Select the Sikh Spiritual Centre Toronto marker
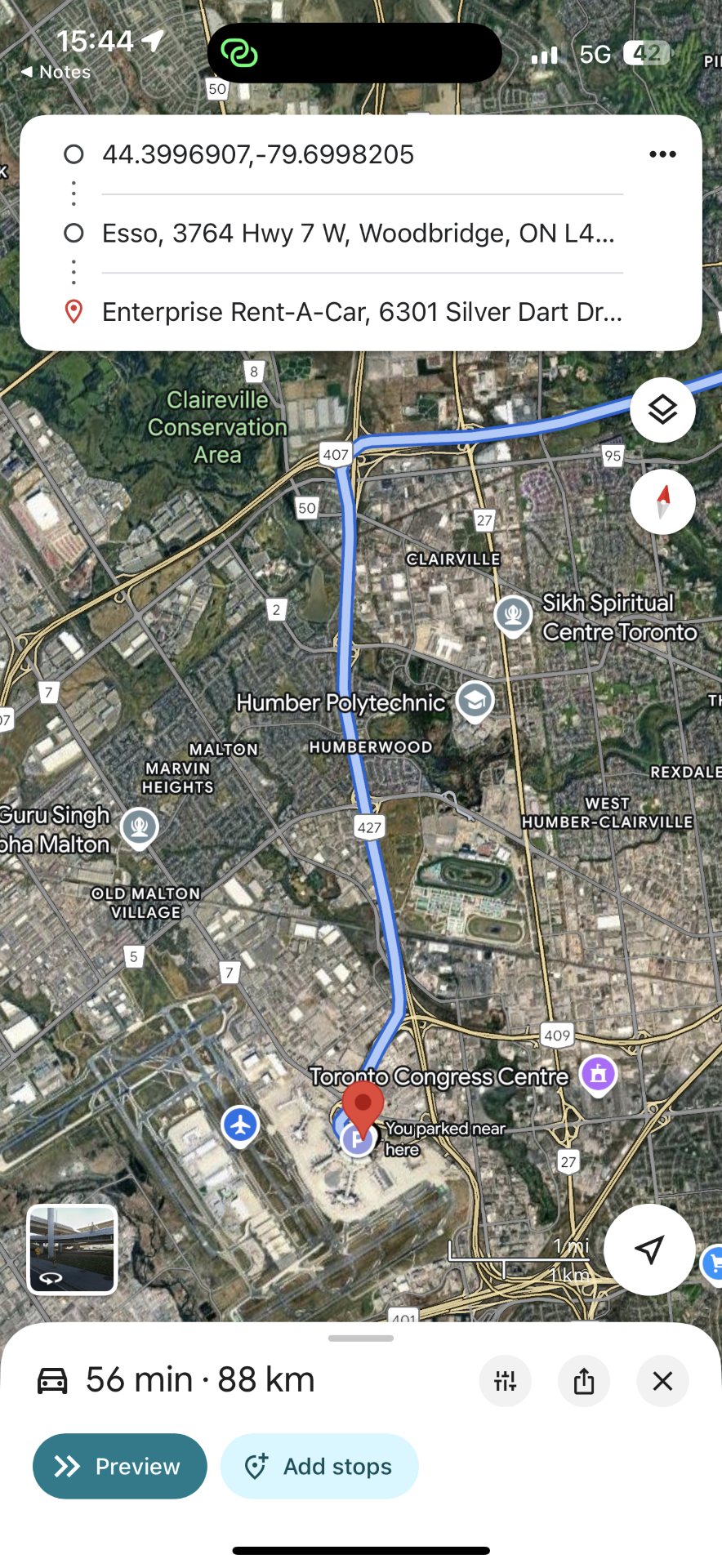The height and width of the screenshot is (1568, 722). click(513, 612)
